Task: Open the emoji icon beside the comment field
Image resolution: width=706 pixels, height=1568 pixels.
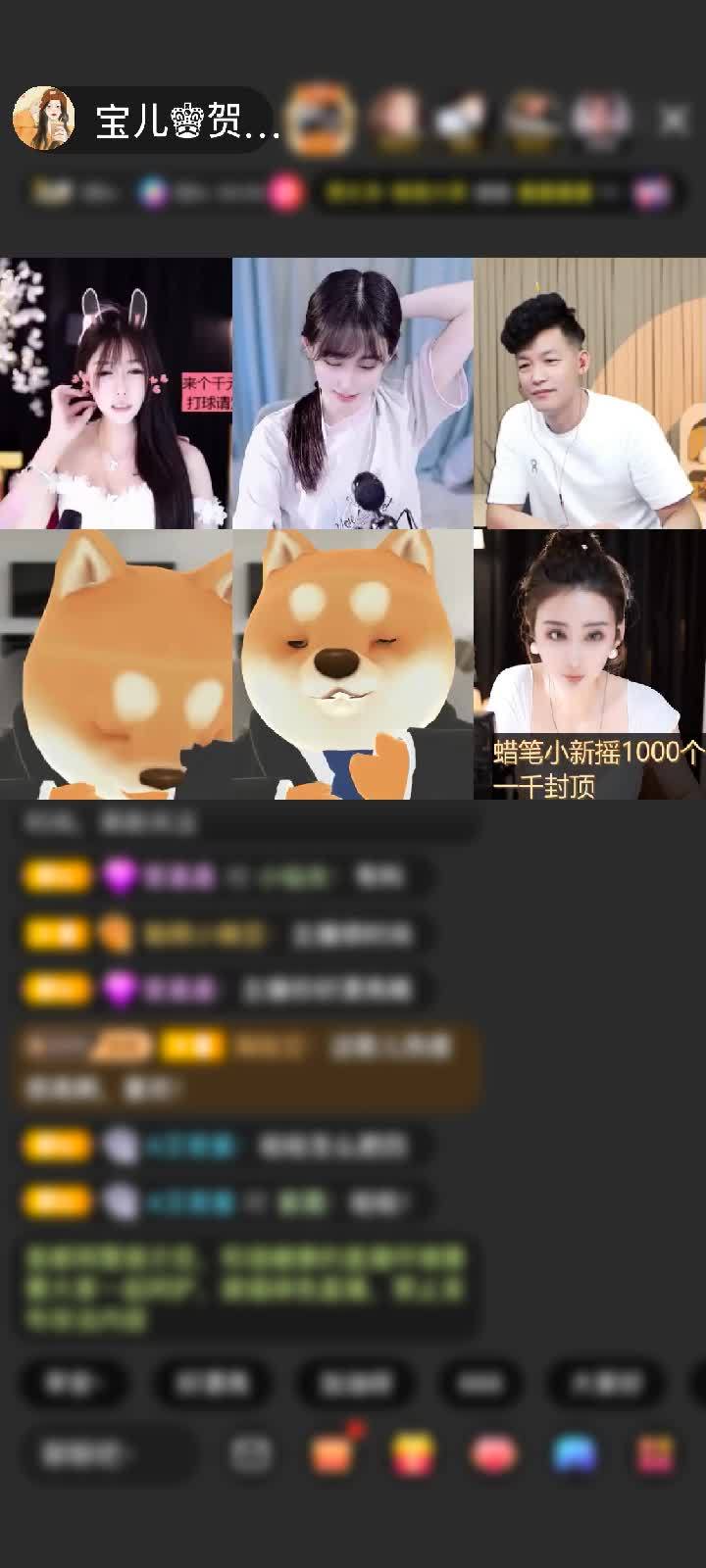Action: point(250,1454)
